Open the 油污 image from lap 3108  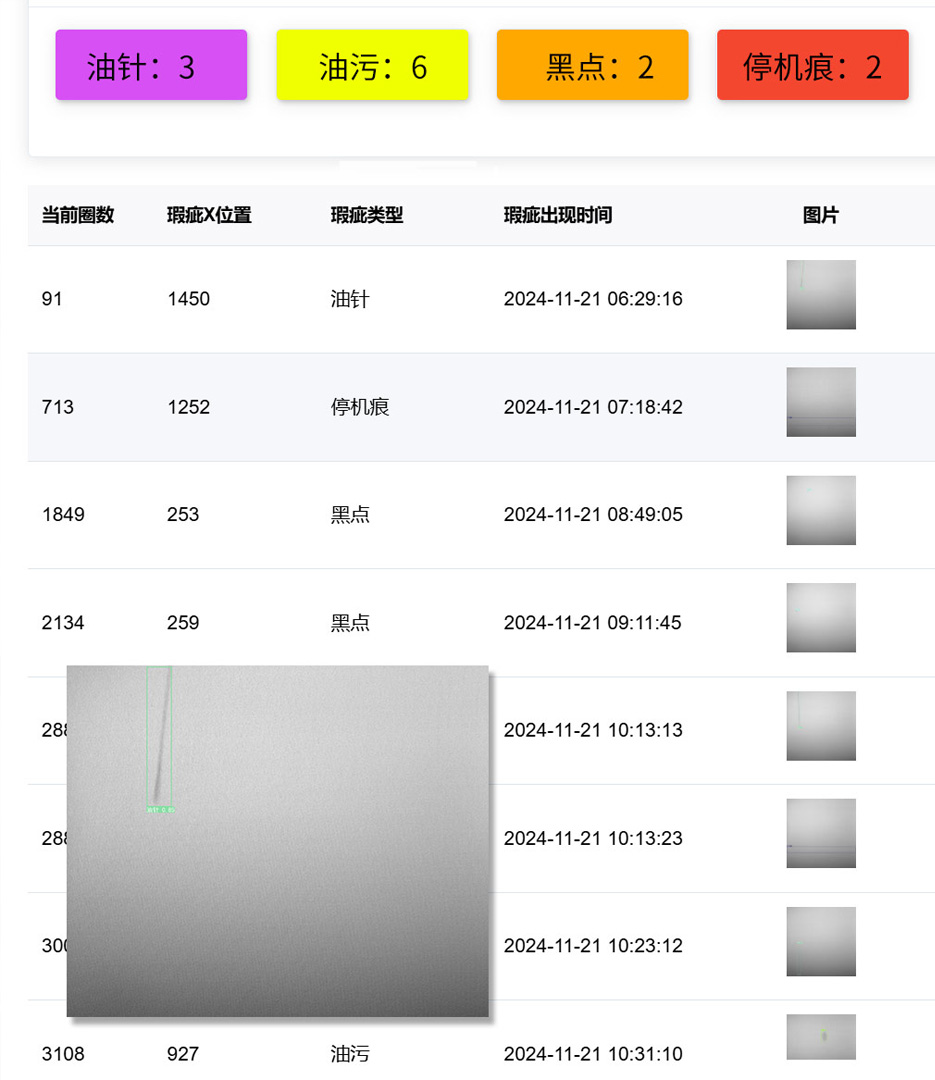(x=820, y=1038)
